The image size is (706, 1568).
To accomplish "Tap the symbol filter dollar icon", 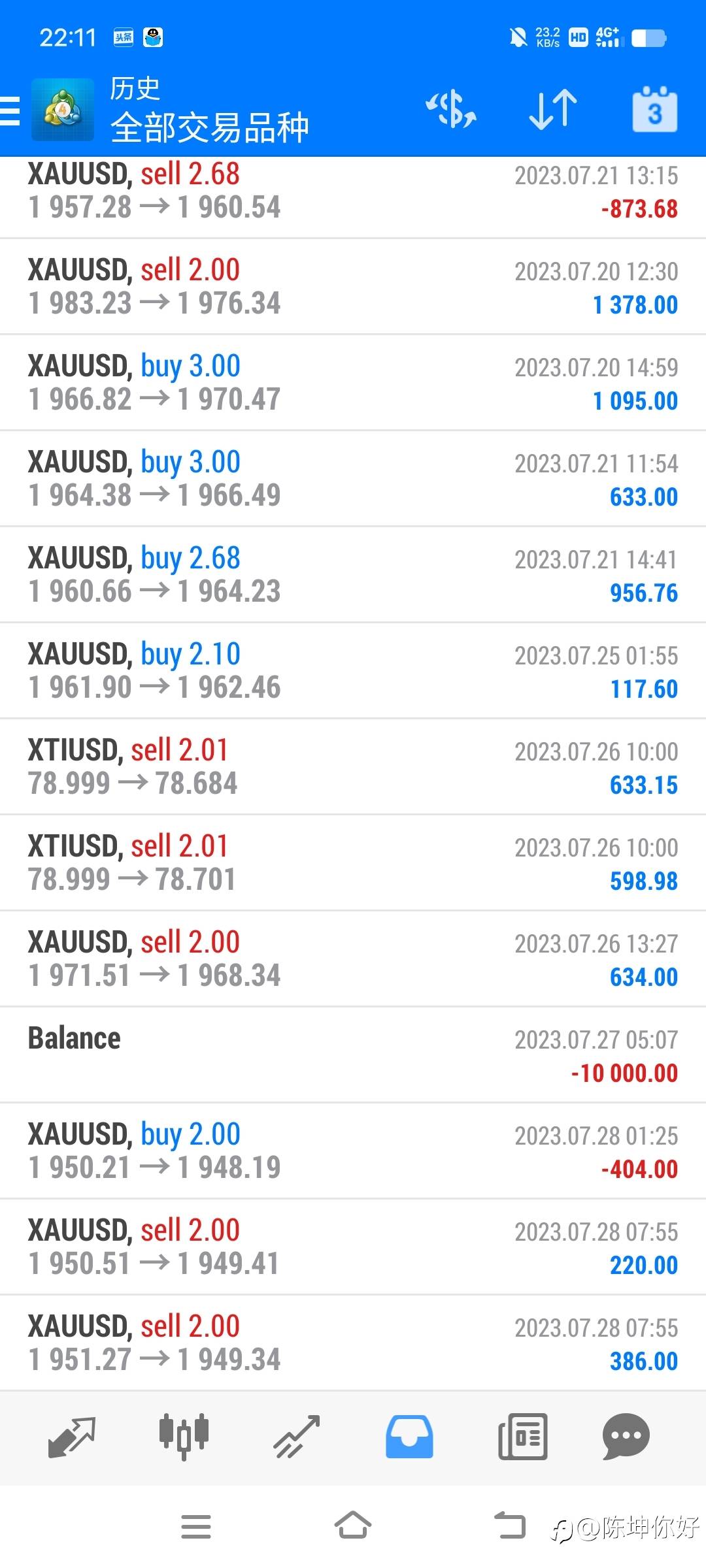I will 451,109.
